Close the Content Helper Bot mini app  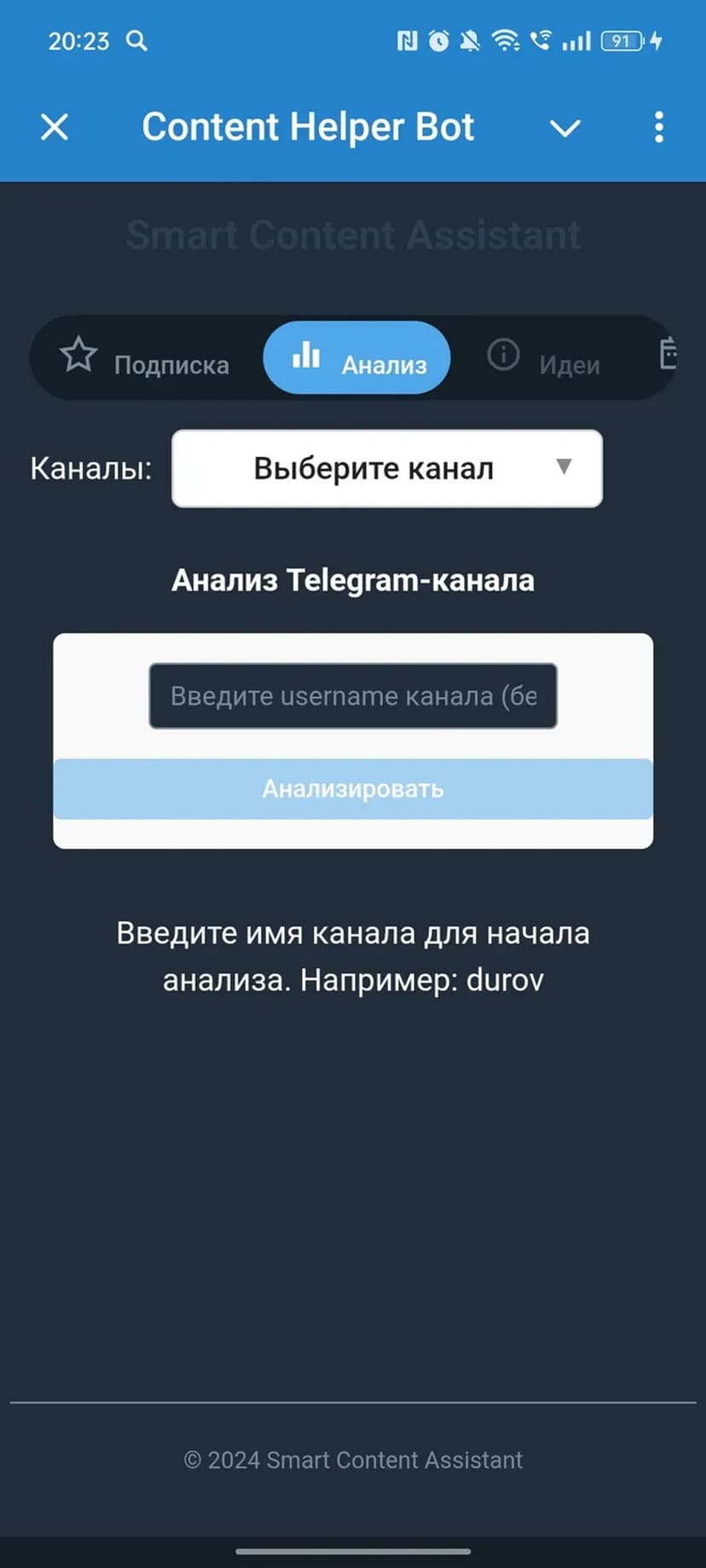[x=55, y=128]
